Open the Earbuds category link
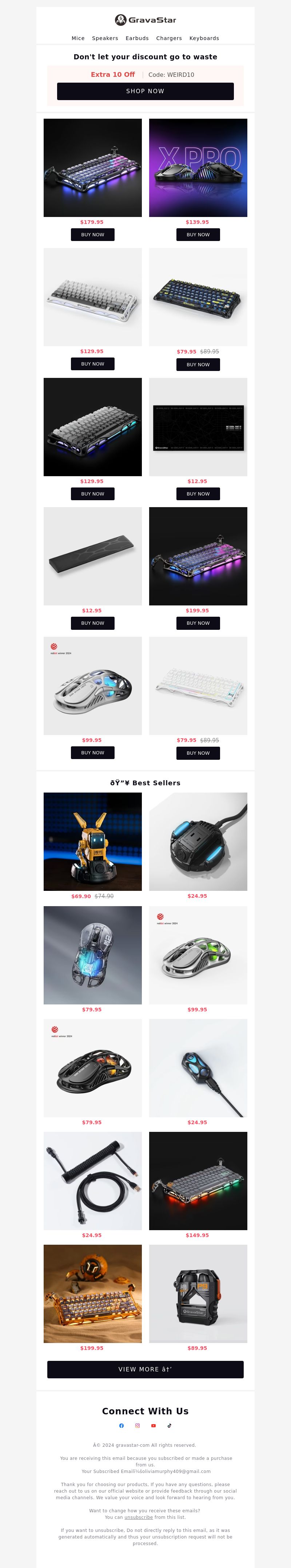The height and width of the screenshot is (1568, 291). coord(137,38)
